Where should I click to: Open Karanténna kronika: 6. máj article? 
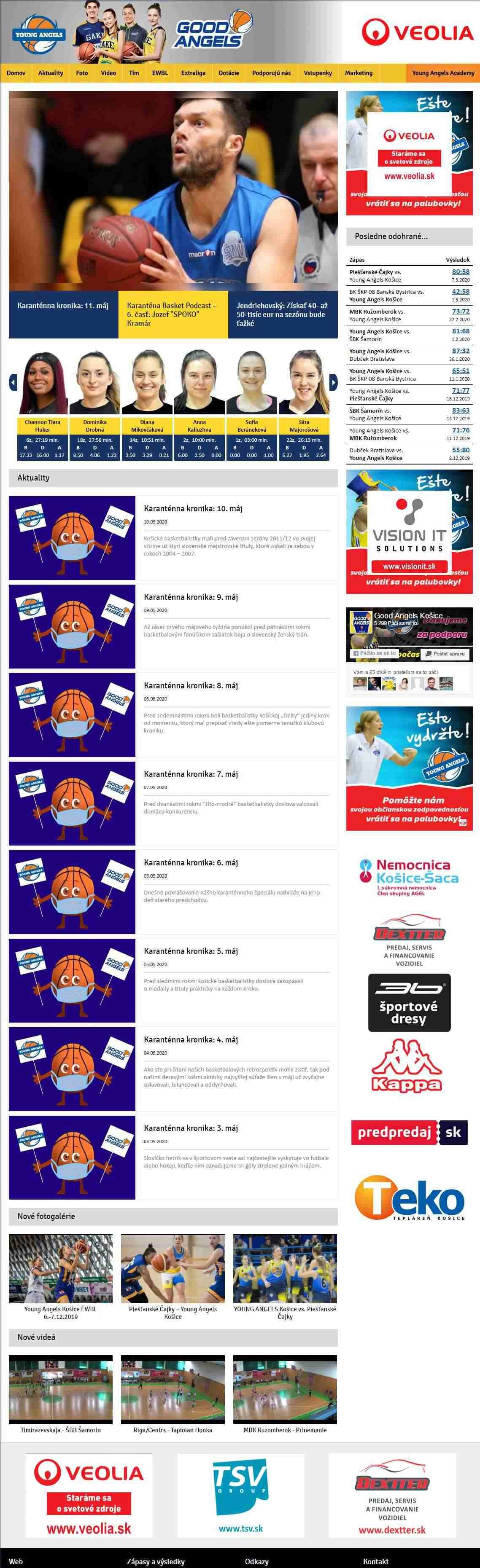click(x=190, y=862)
